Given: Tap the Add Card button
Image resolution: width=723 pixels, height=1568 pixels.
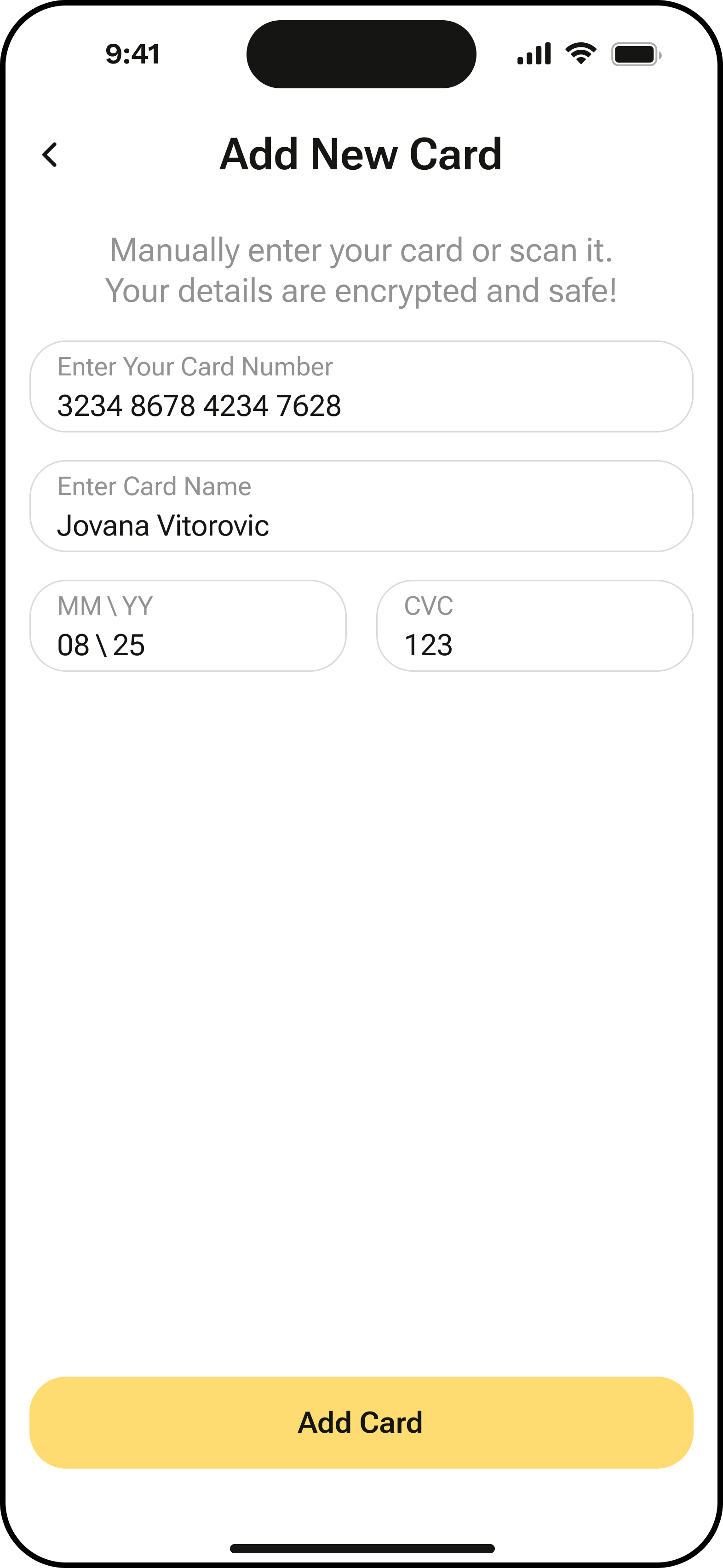Looking at the screenshot, I should point(361,1423).
